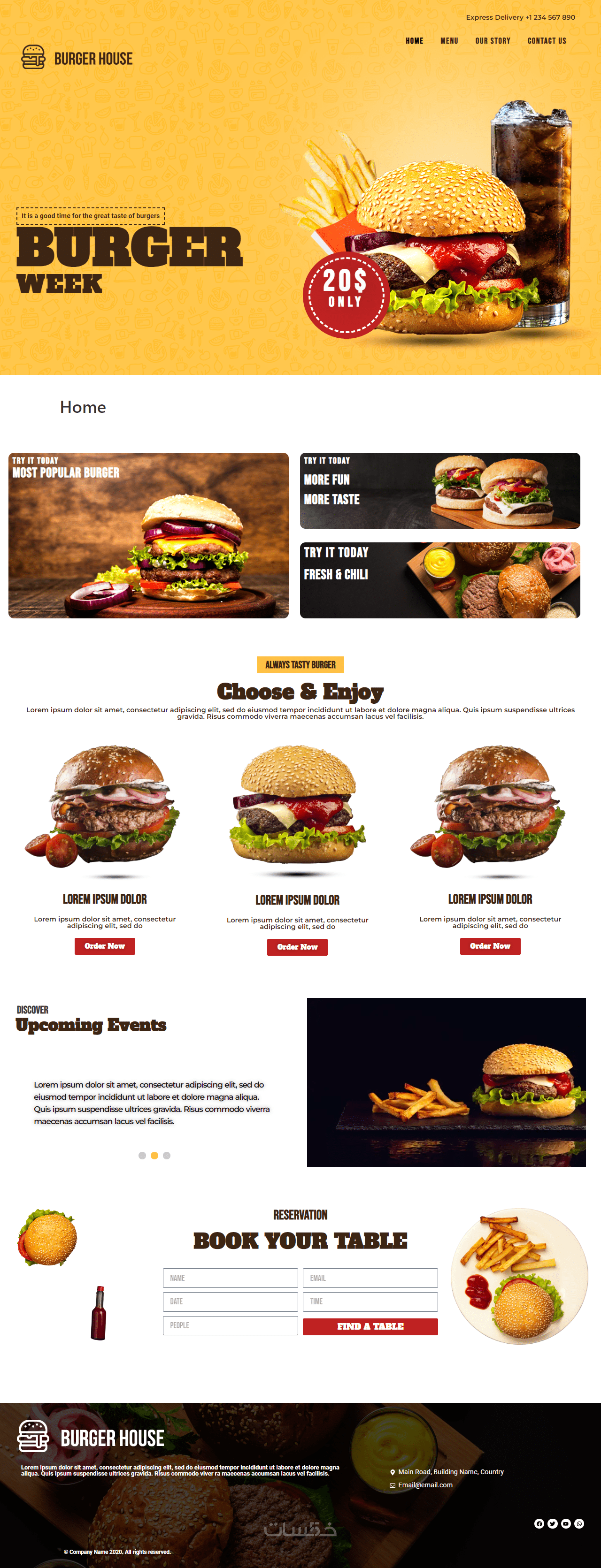The image size is (601, 1568).
Task: Submit with Find a Table button
Action: [x=370, y=1326]
